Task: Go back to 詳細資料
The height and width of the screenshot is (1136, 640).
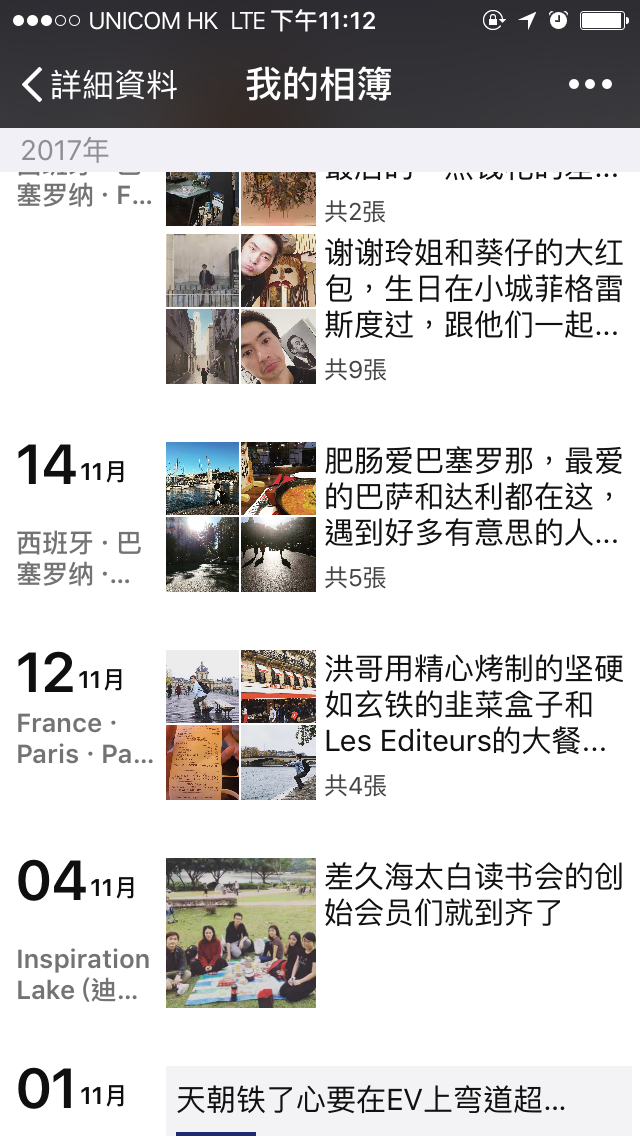Action: (99, 84)
